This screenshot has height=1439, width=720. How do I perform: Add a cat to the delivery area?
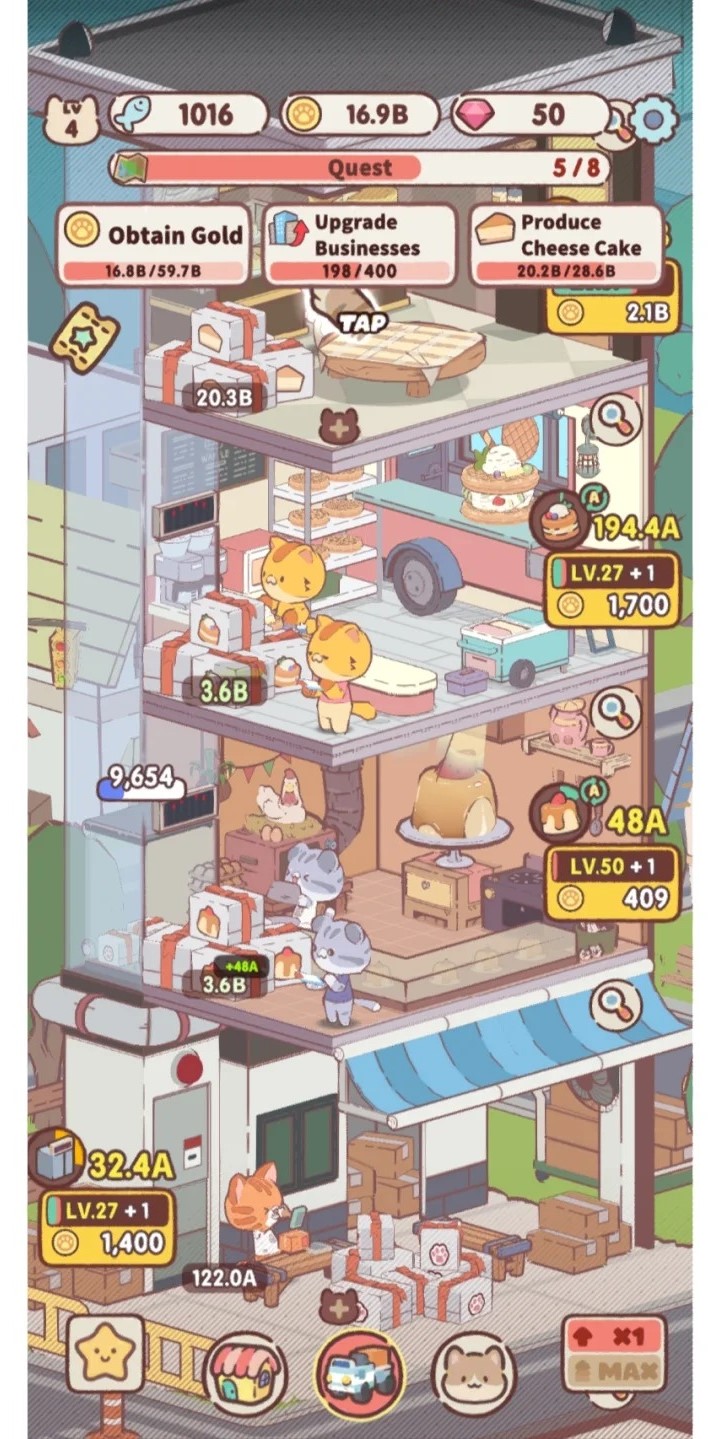tap(339, 1305)
